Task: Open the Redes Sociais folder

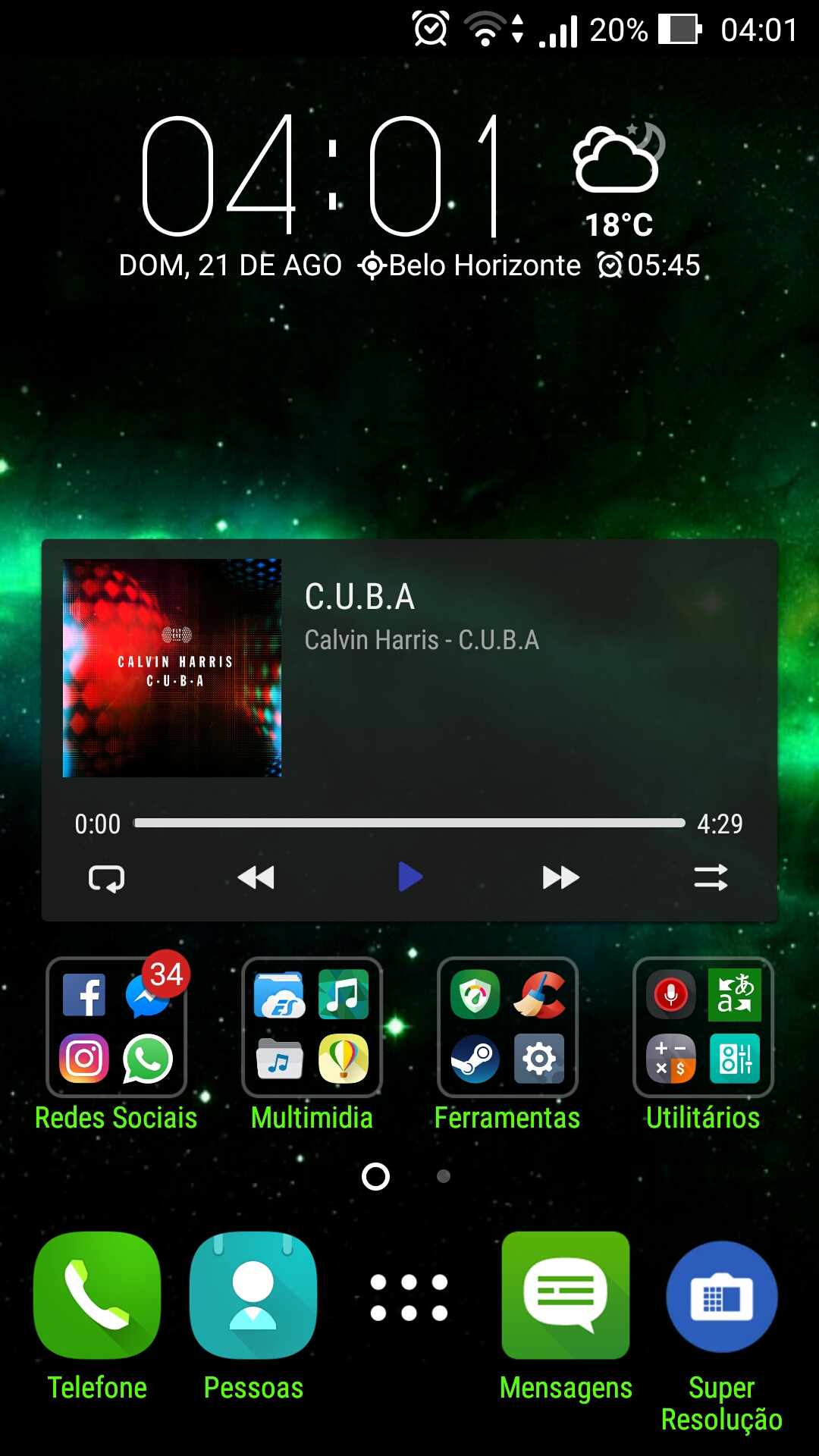Action: click(116, 1028)
